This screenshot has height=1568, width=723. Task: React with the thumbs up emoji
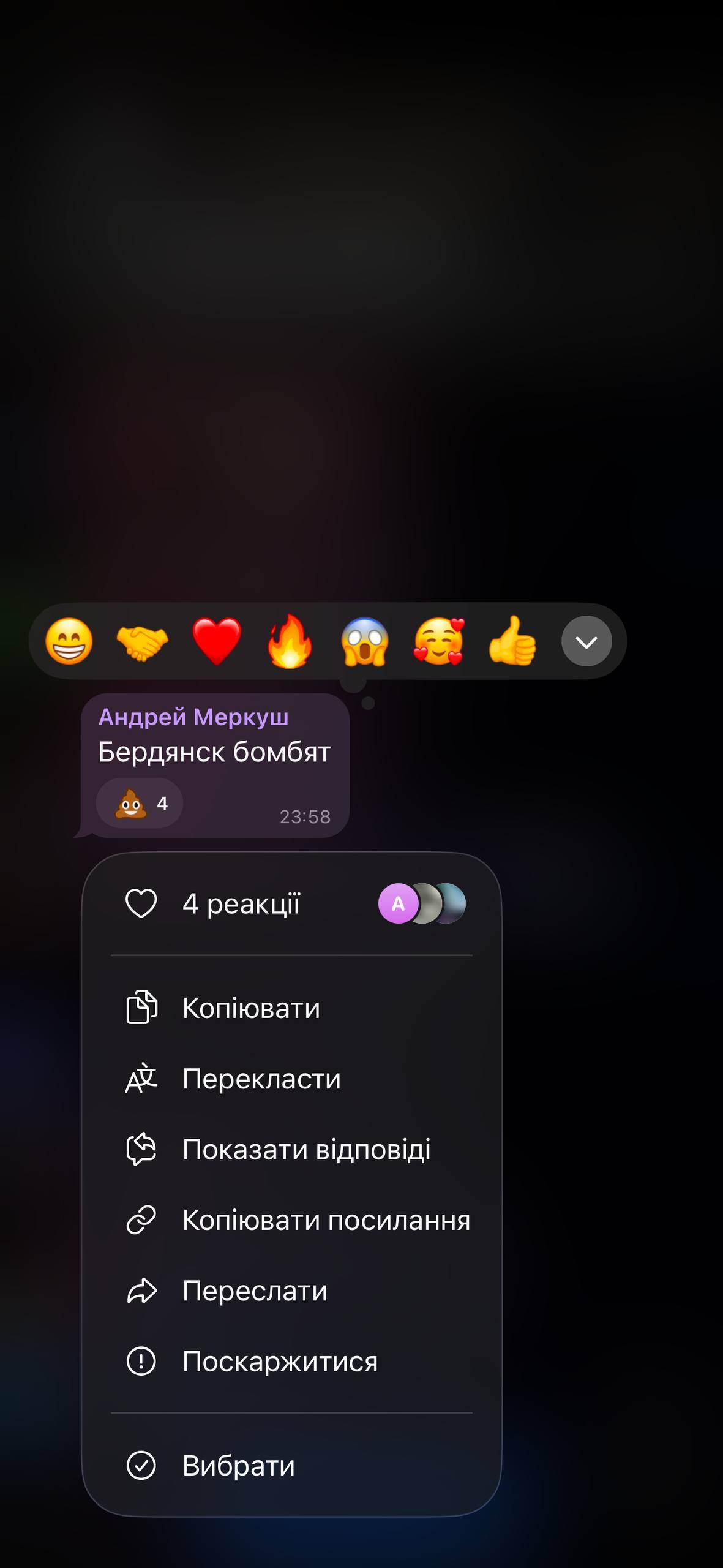(x=512, y=641)
